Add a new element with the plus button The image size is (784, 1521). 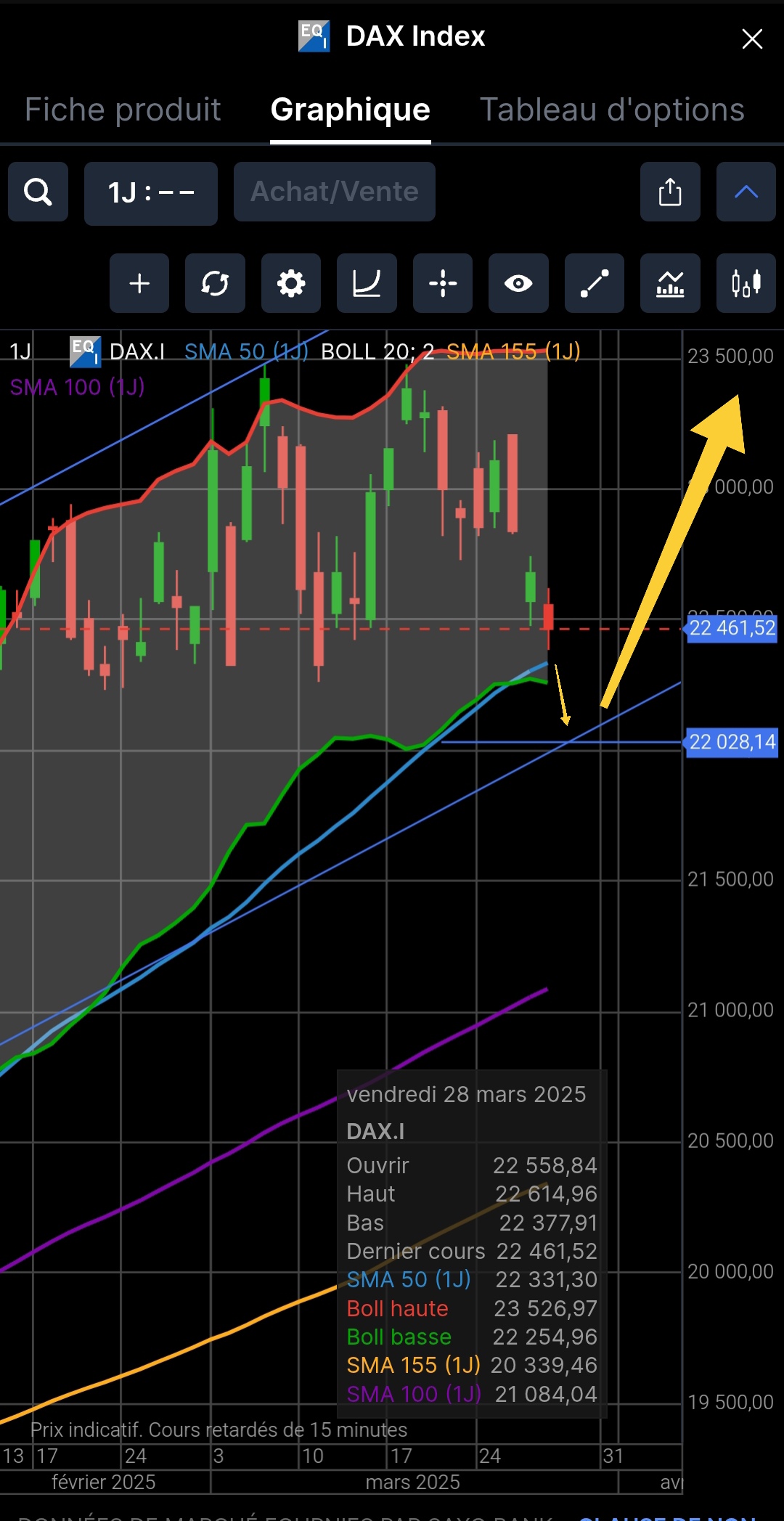(x=139, y=283)
